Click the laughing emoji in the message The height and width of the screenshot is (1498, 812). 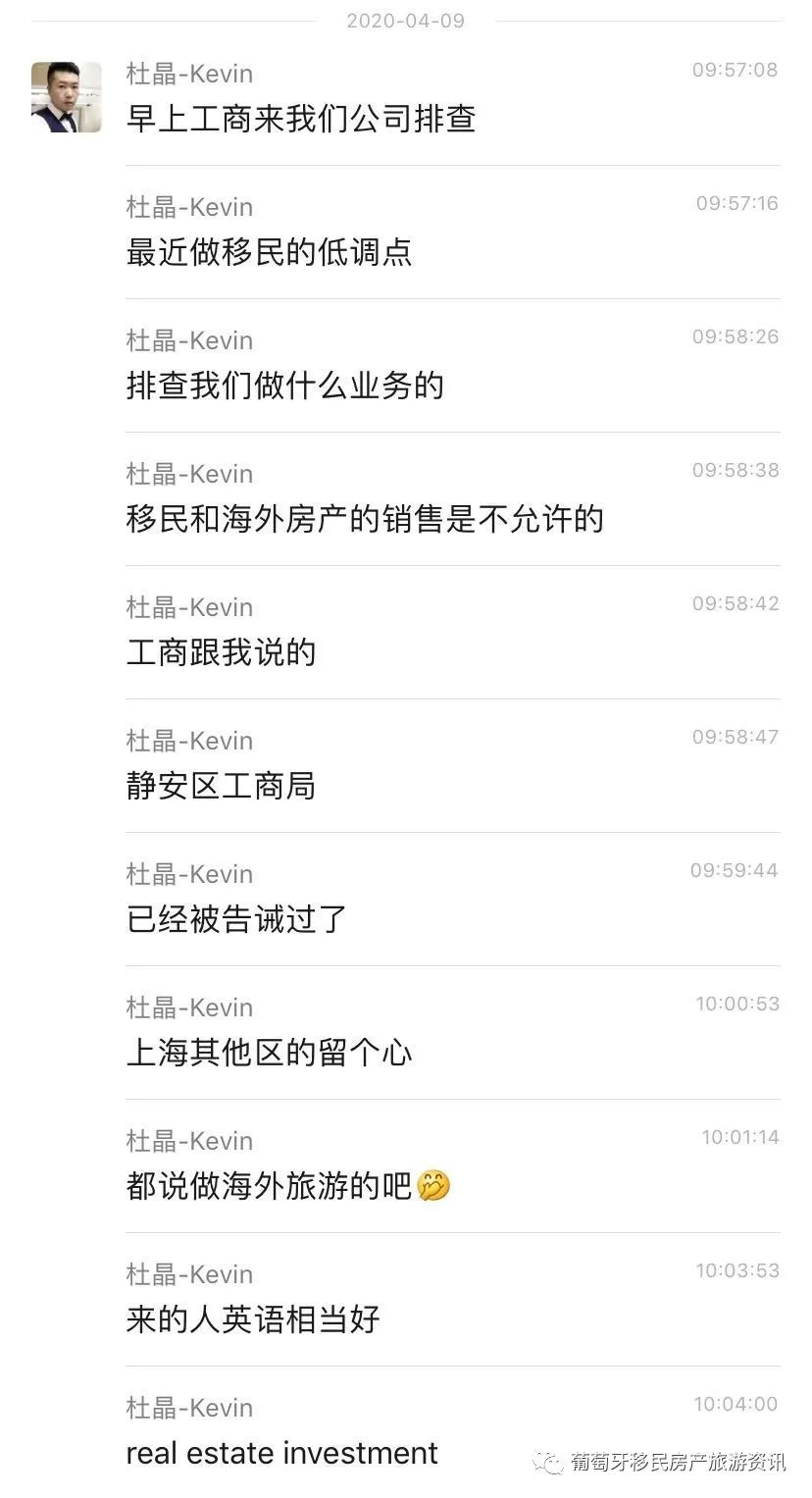point(431,1186)
